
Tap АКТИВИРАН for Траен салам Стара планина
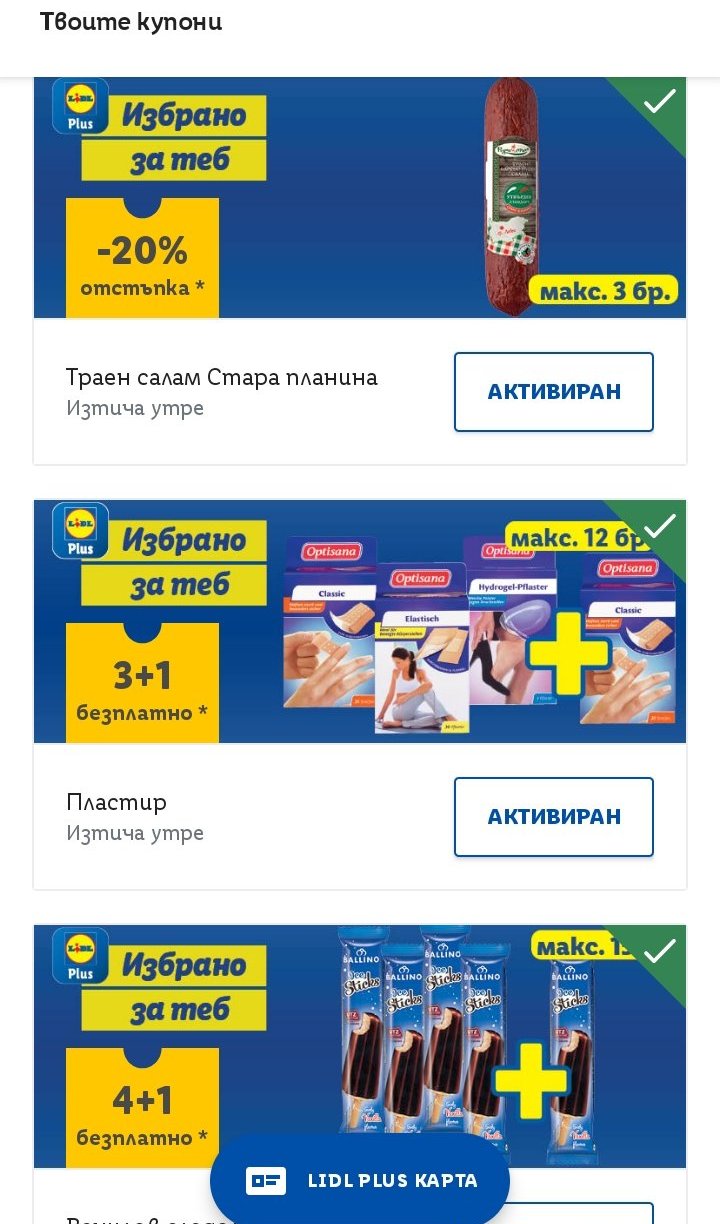click(553, 392)
